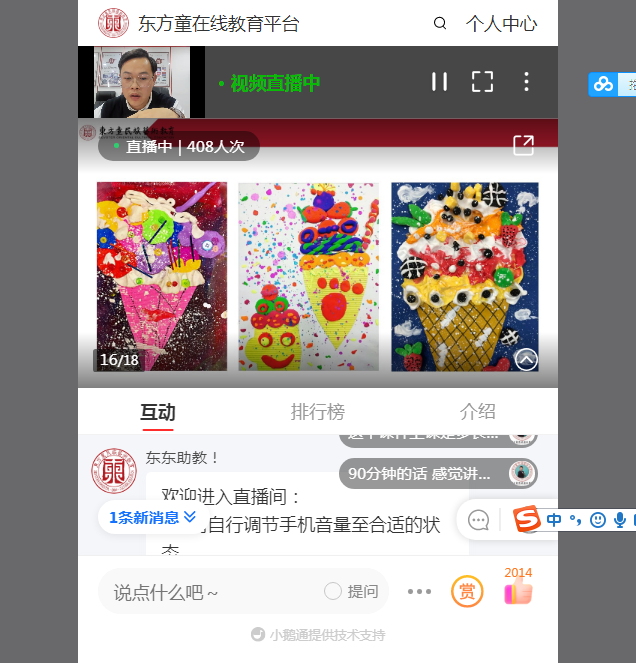The image size is (636, 663).
Task: Collapse the slides with the up chevron
Action: pyautogui.click(x=526, y=360)
